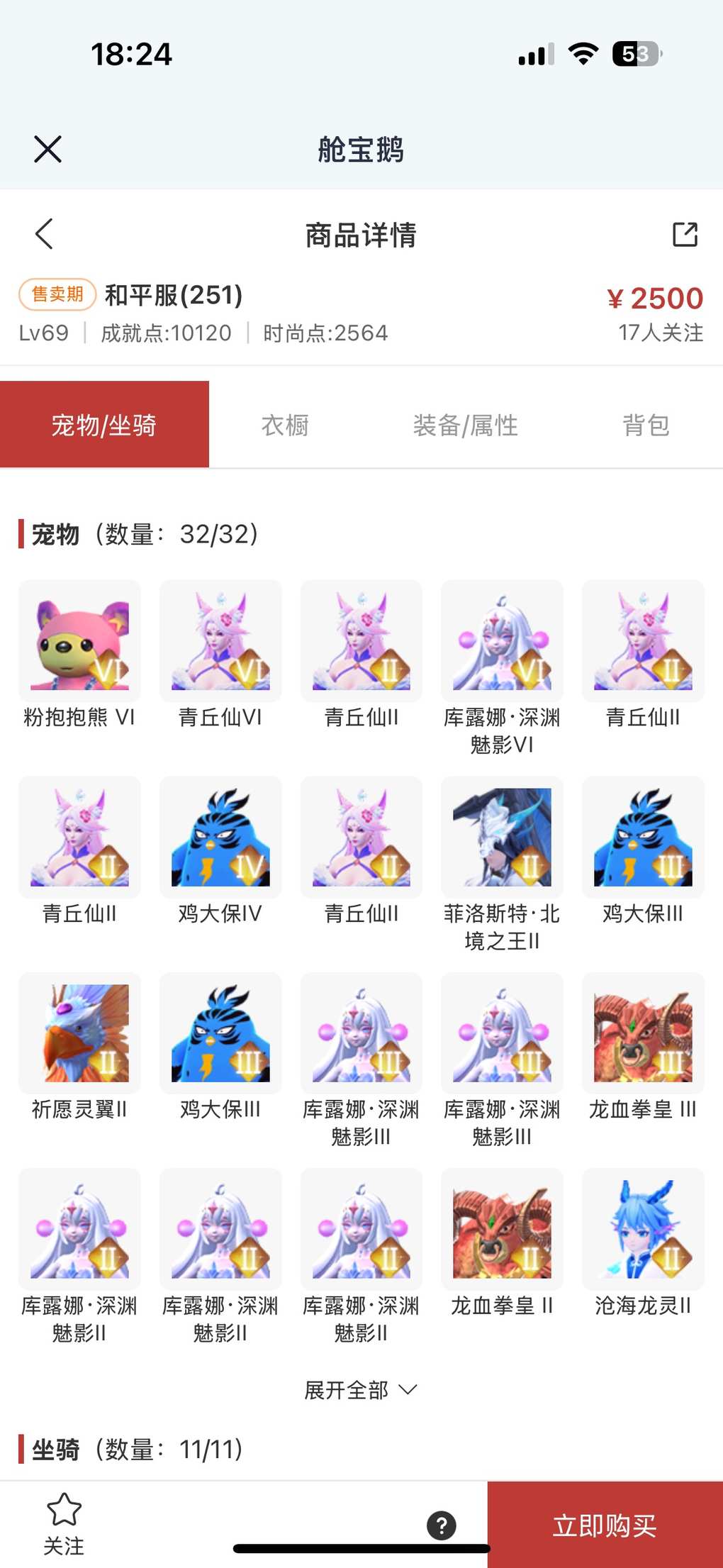Open the 背包 tab
This screenshot has width=723, height=1568.
click(x=646, y=425)
